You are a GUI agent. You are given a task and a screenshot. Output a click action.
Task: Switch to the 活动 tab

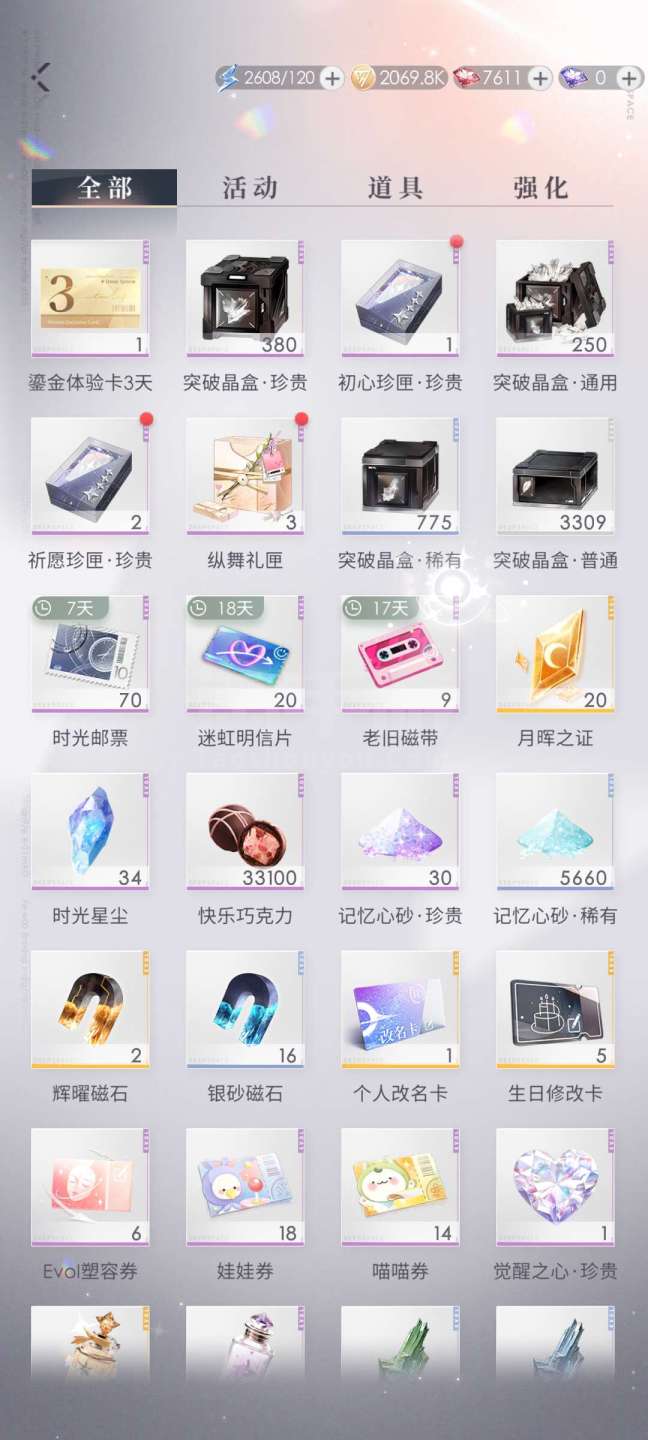click(250, 188)
